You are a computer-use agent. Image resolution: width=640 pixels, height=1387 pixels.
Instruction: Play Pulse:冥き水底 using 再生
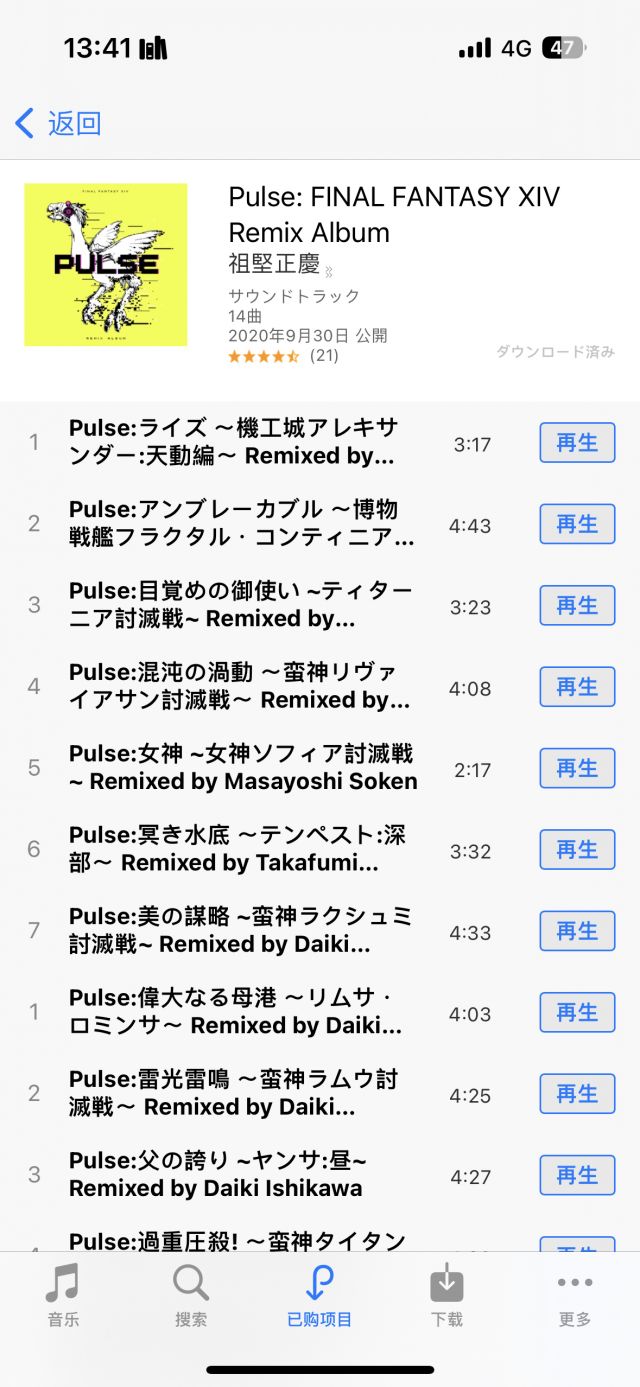click(577, 850)
